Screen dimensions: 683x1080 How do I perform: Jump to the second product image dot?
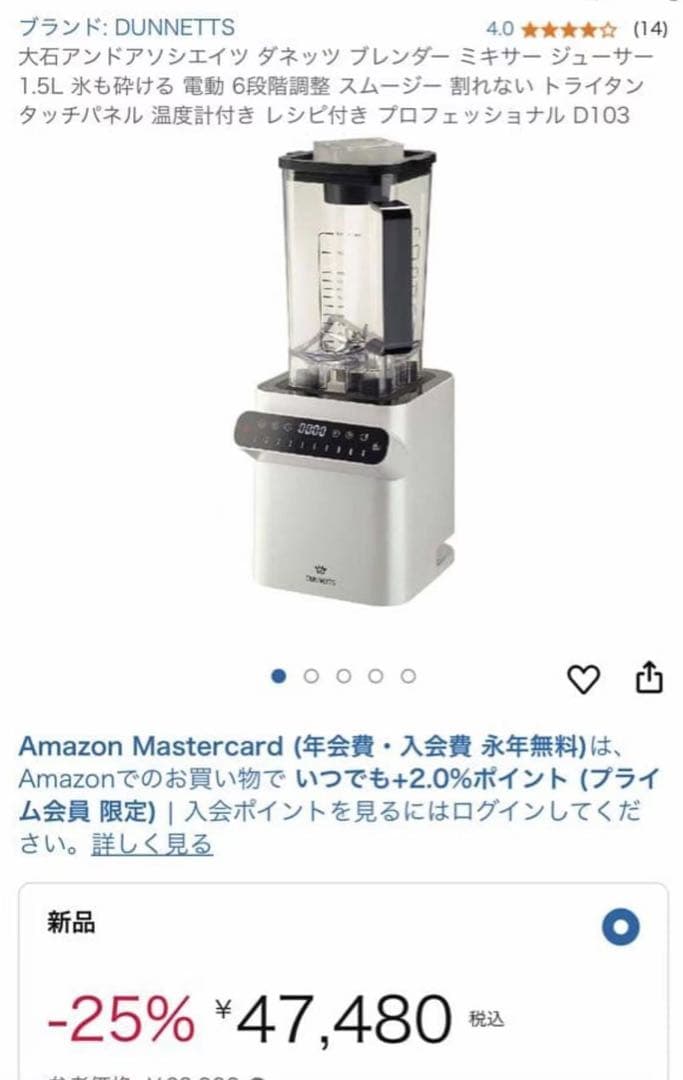point(311,676)
